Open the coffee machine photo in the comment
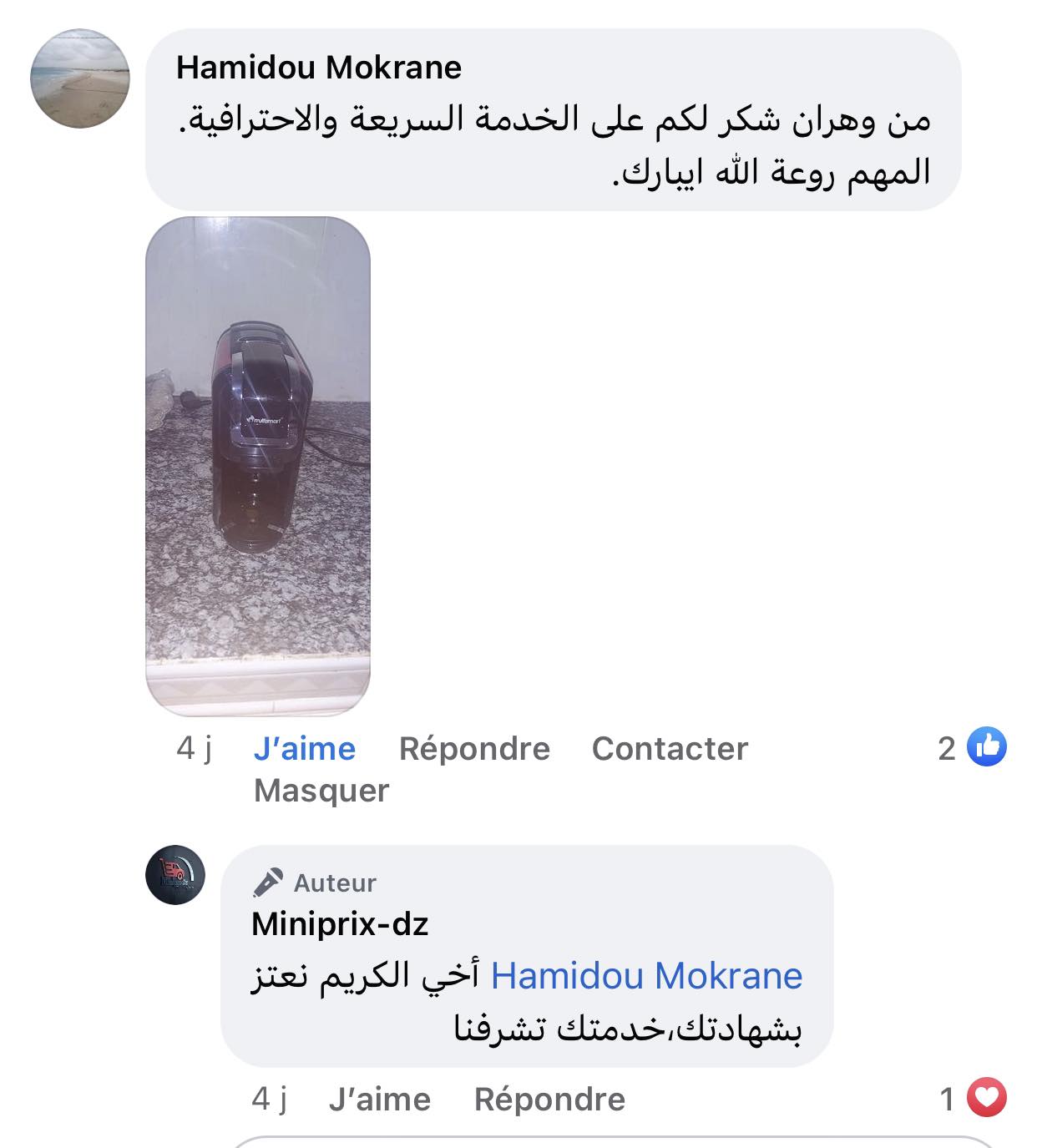This screenshot has width=1037, height=1148. 258,465
